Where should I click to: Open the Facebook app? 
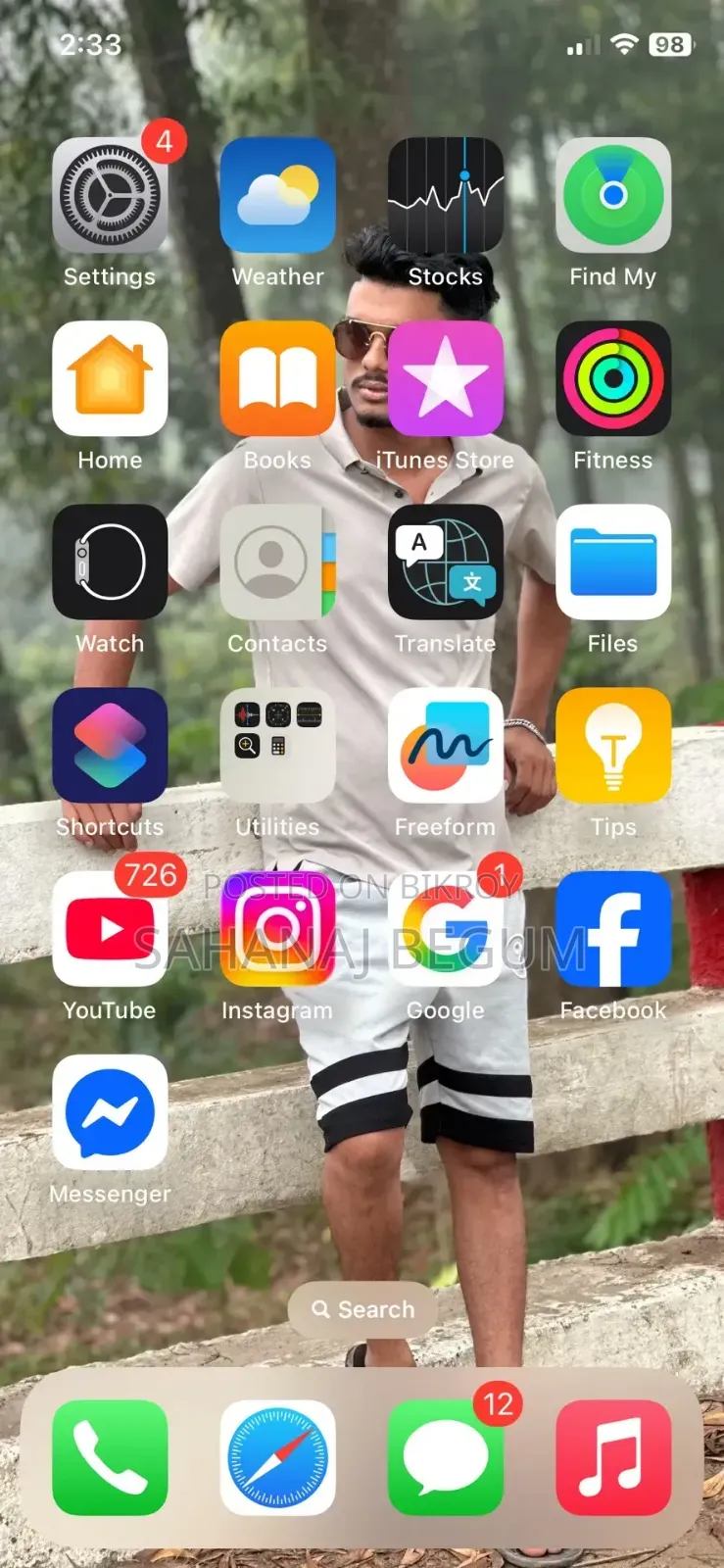point(613,928)
